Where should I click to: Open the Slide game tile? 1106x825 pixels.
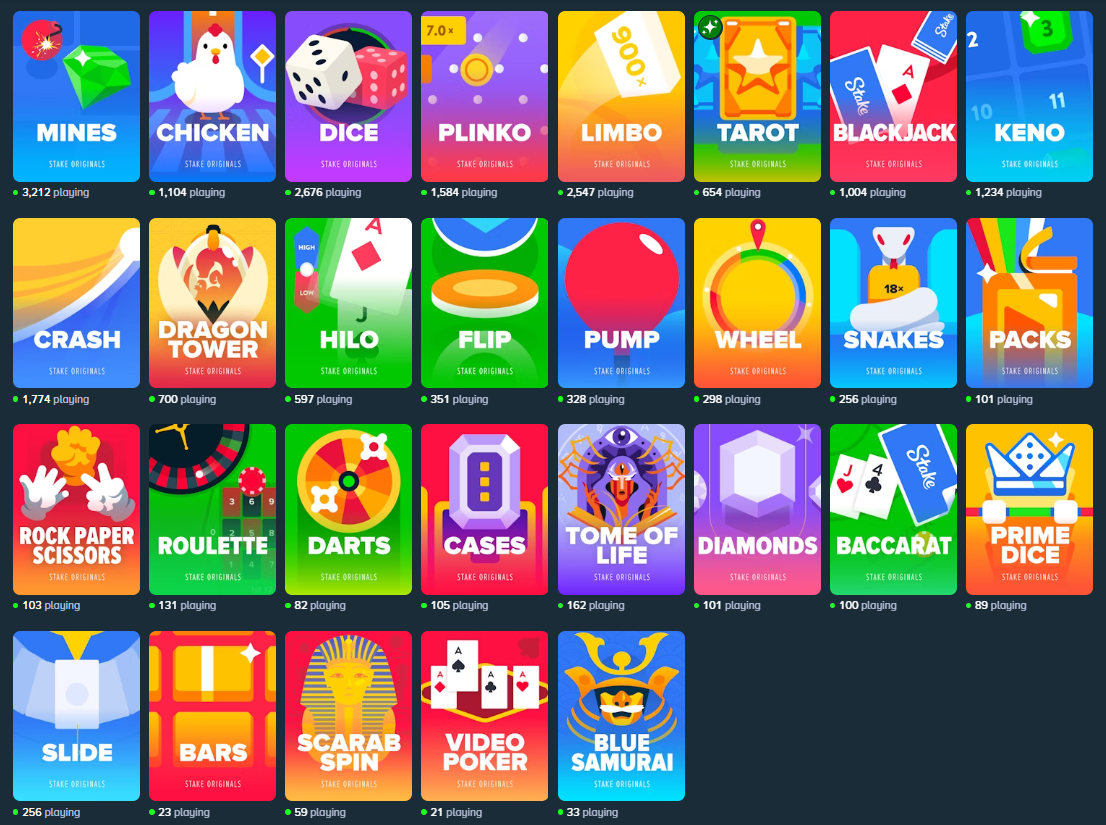click(x=76, y=716)
